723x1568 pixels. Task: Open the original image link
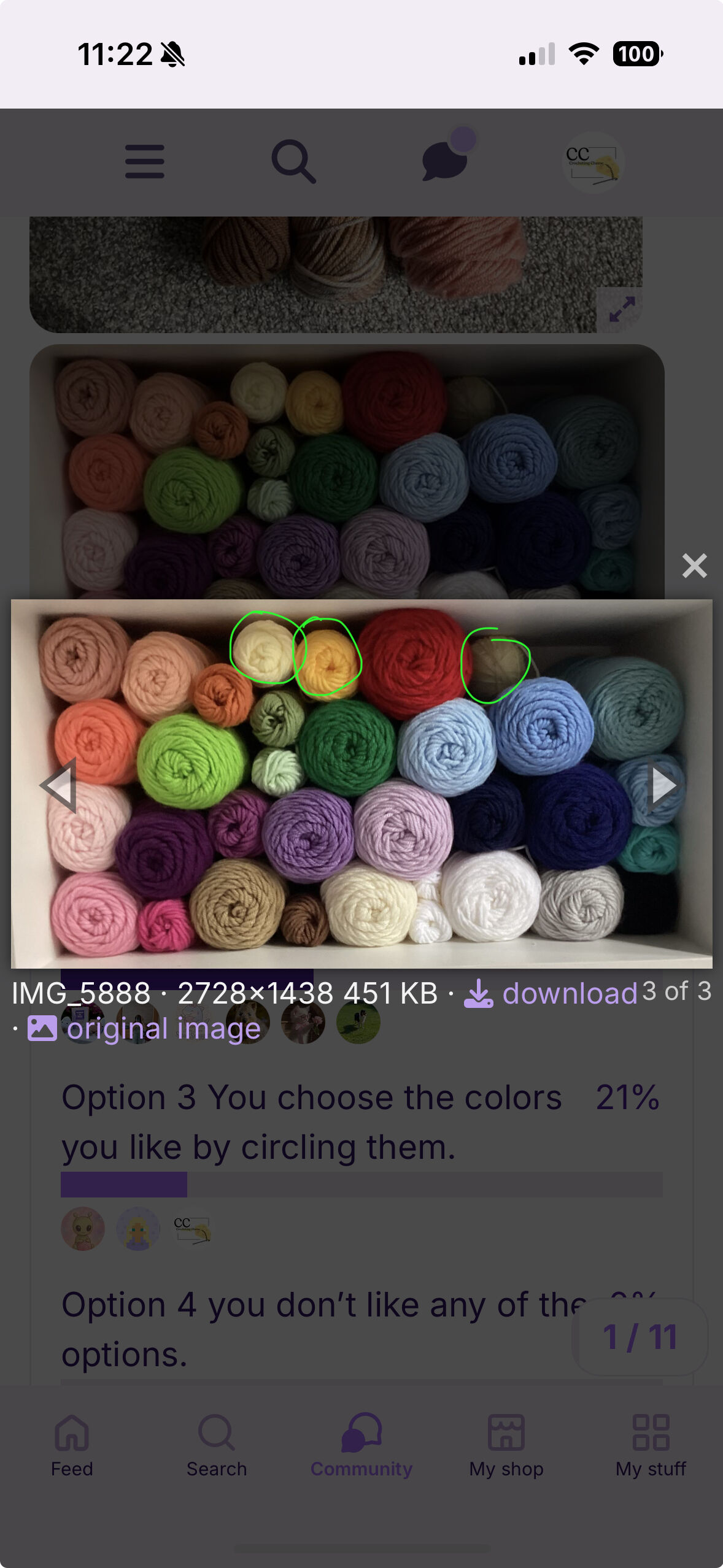tap(144, 1028)
